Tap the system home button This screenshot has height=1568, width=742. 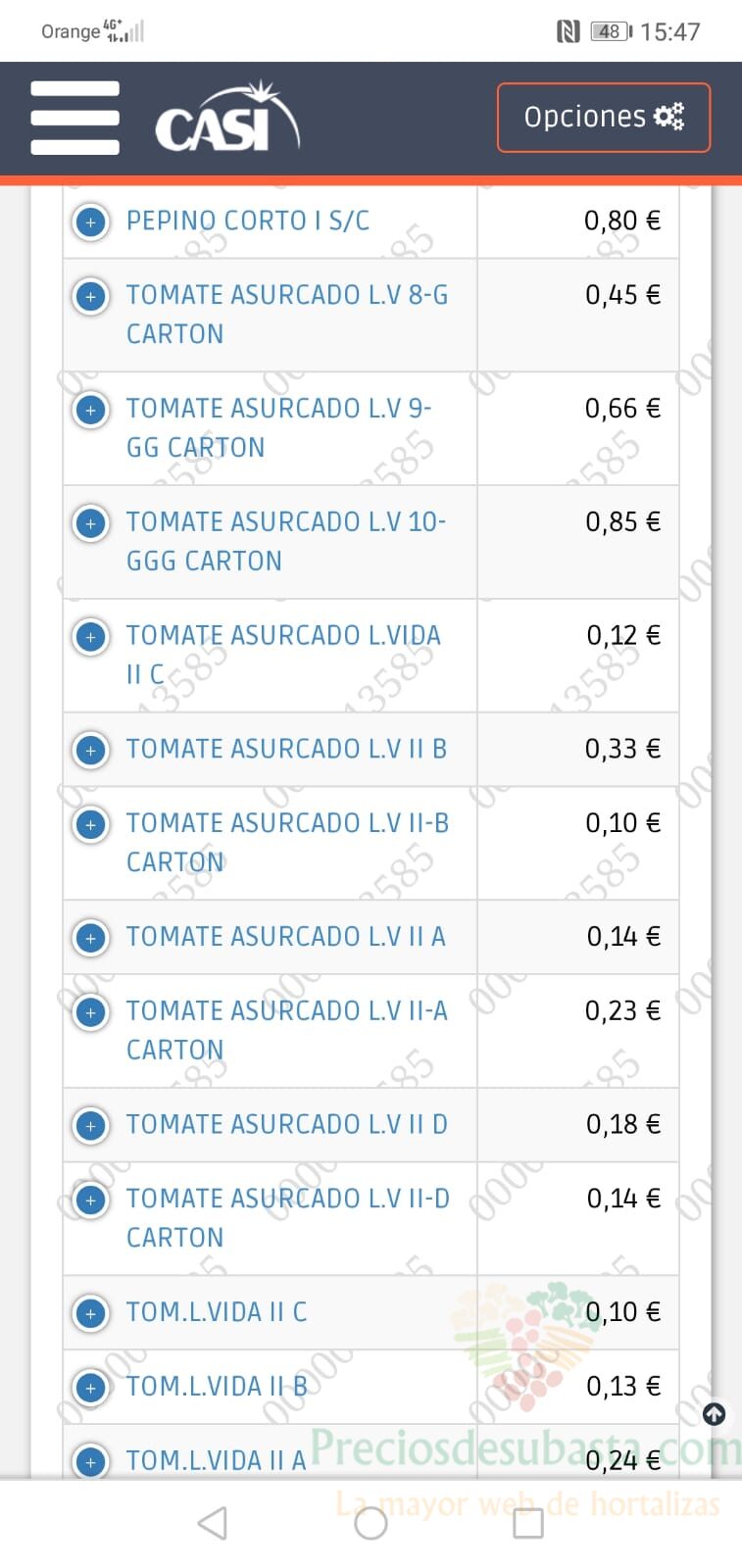[x=371, y=1523]
